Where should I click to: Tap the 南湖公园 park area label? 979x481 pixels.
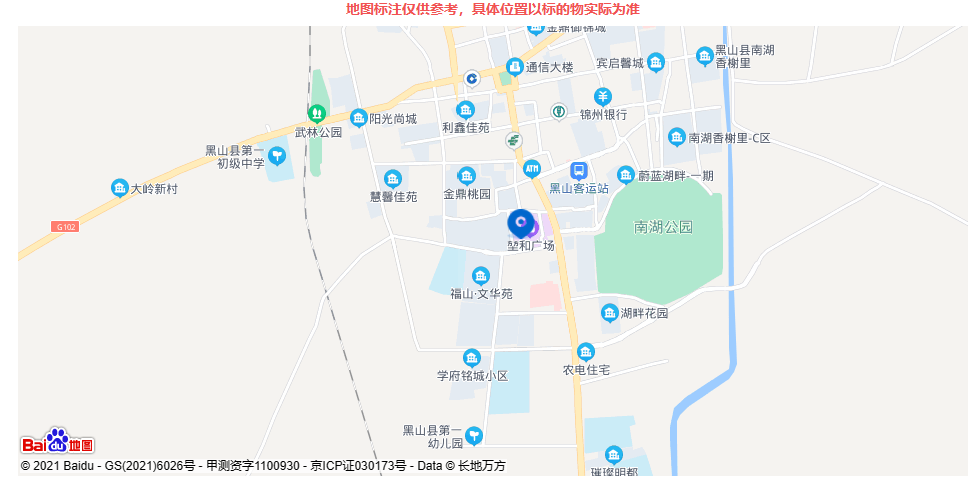click(663, 227)
